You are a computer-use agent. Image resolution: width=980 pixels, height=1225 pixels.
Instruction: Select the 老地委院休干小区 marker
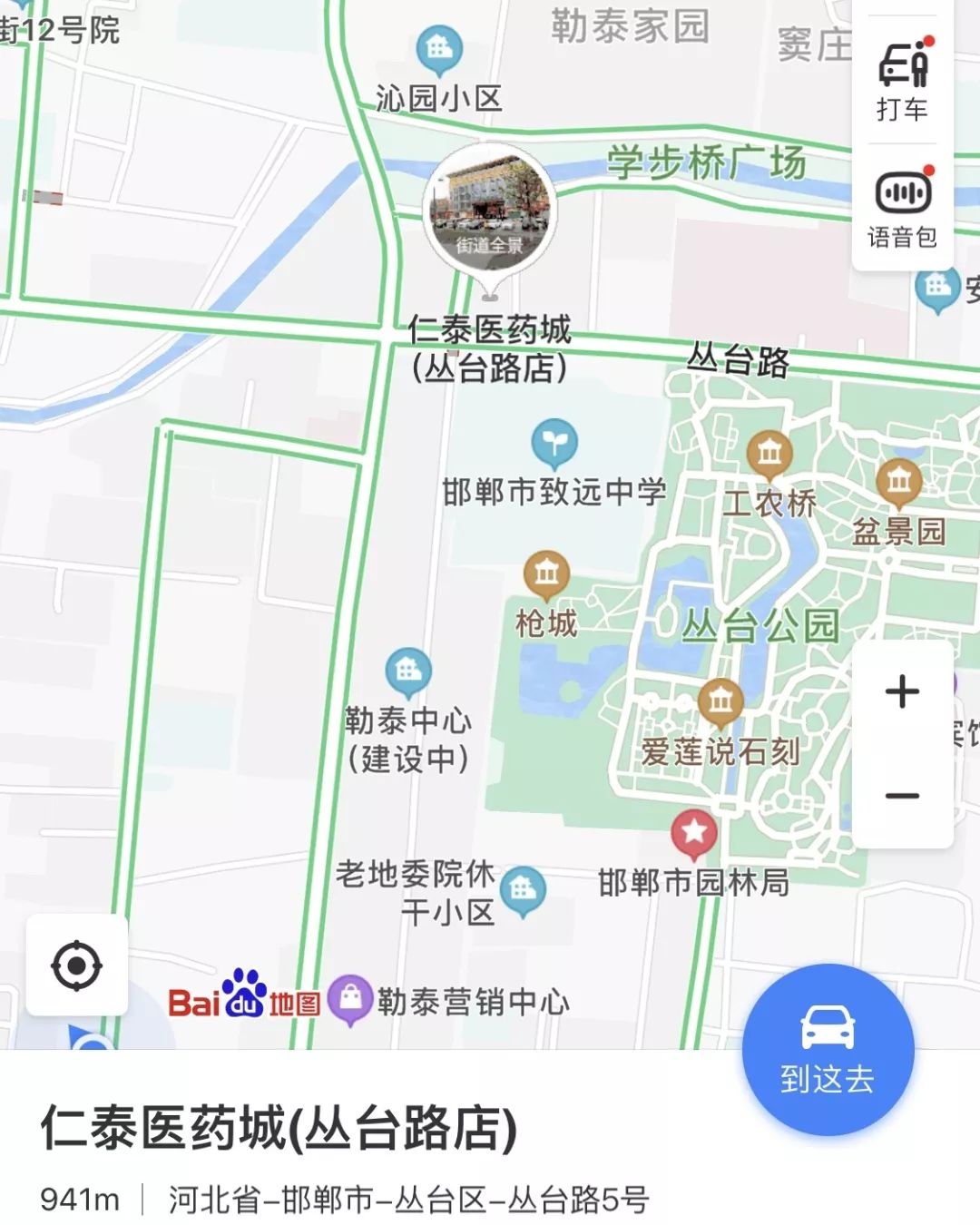523,889
